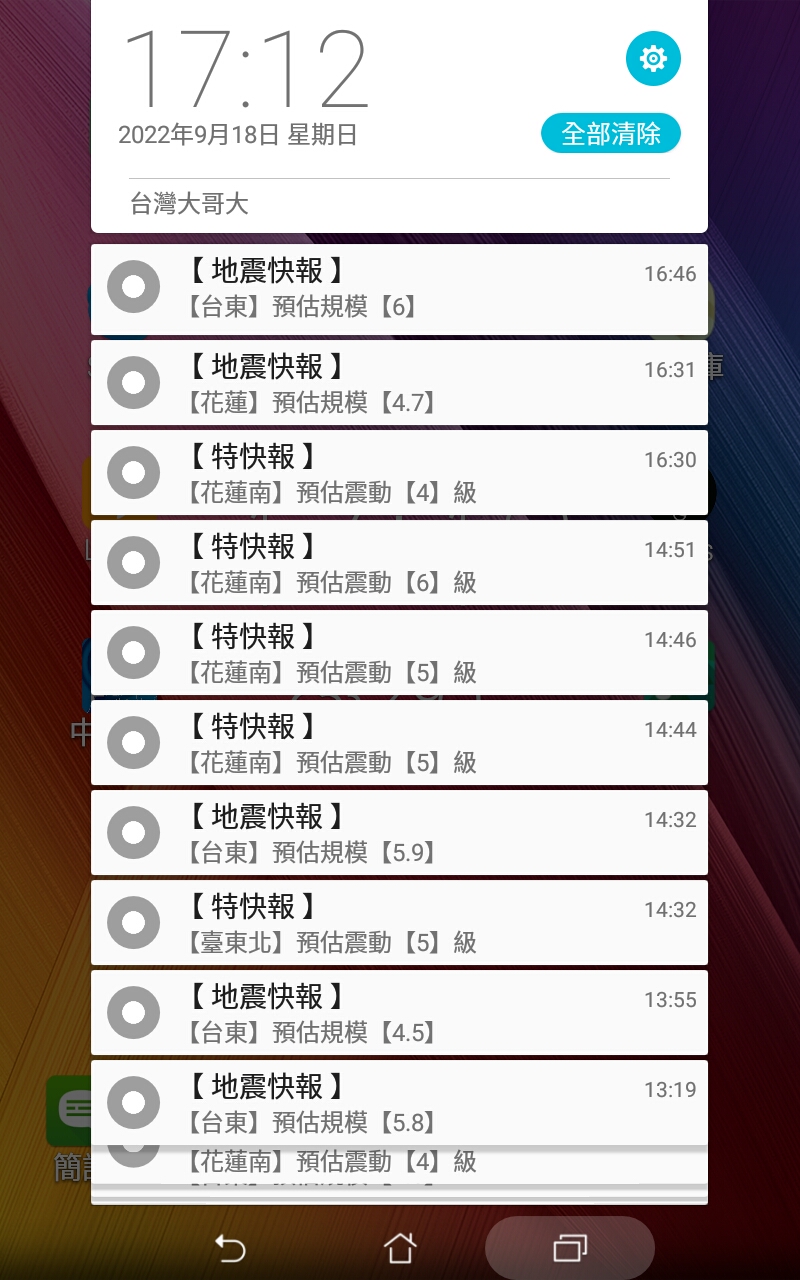Open settings via the gear icon
Viewport: 800px width, 1280px height.
[653, 59]
